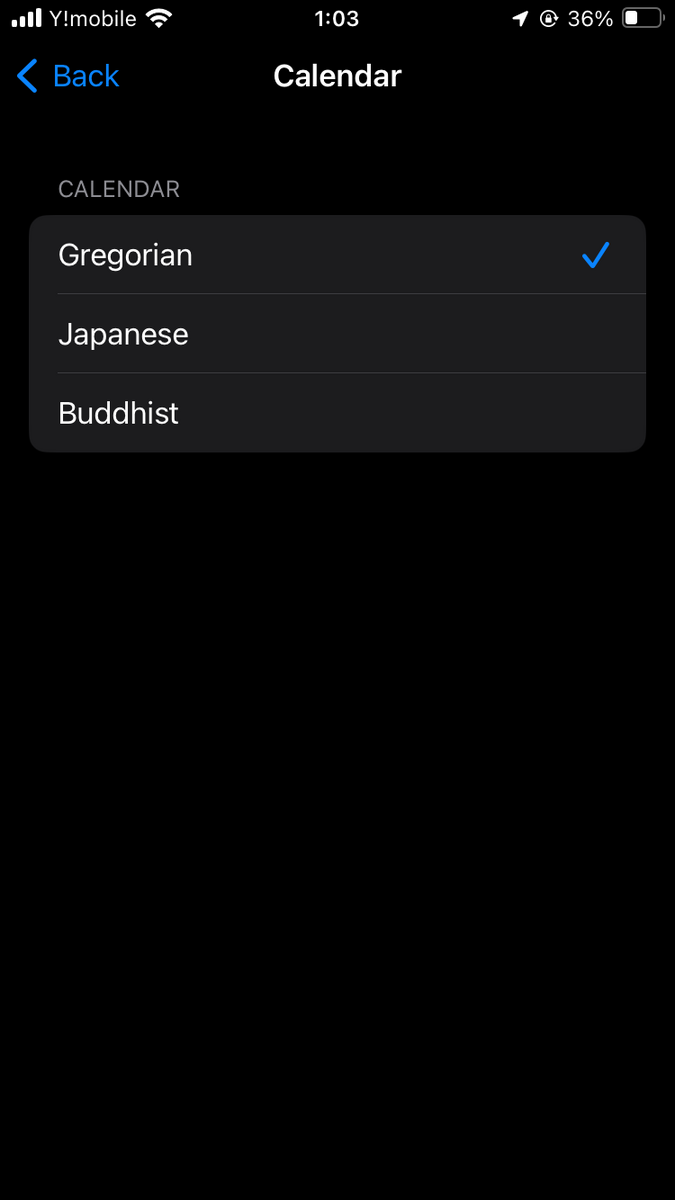Go back to the previous settings page

pyautogui.click(x=68, y=76)
